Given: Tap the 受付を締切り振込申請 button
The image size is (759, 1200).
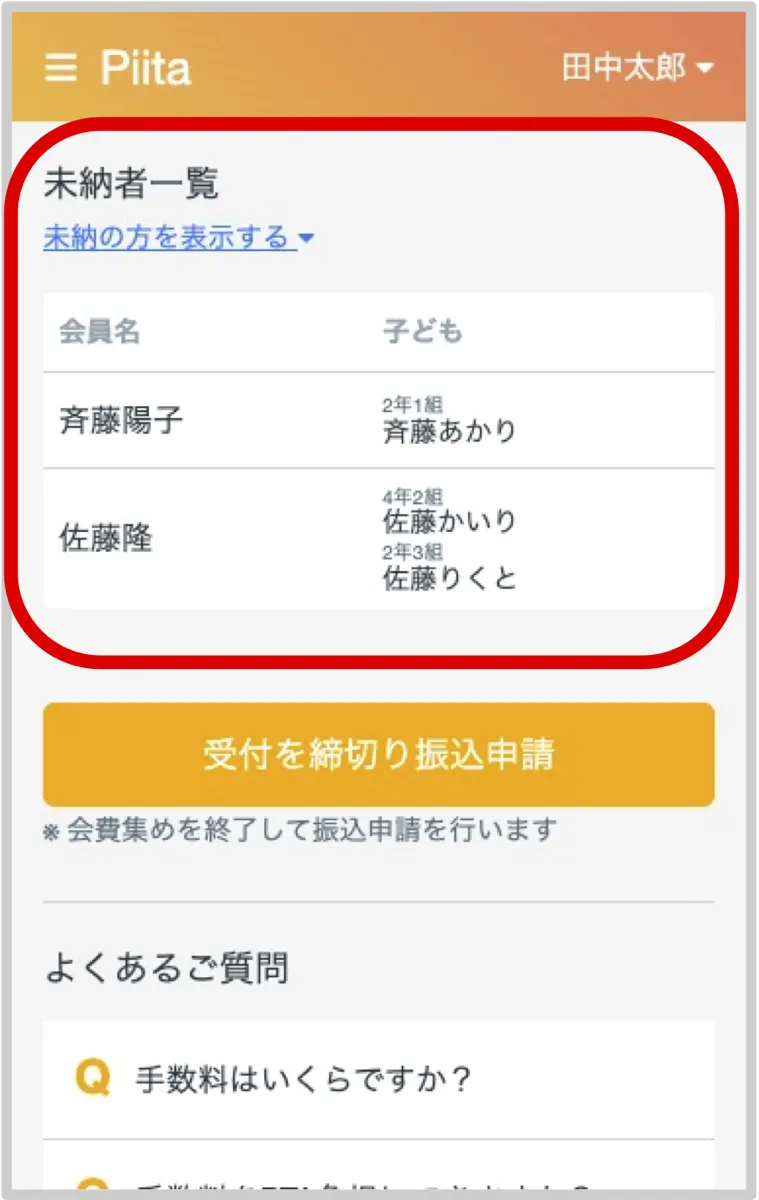Looking at the screenshot, I should (378, 755).
